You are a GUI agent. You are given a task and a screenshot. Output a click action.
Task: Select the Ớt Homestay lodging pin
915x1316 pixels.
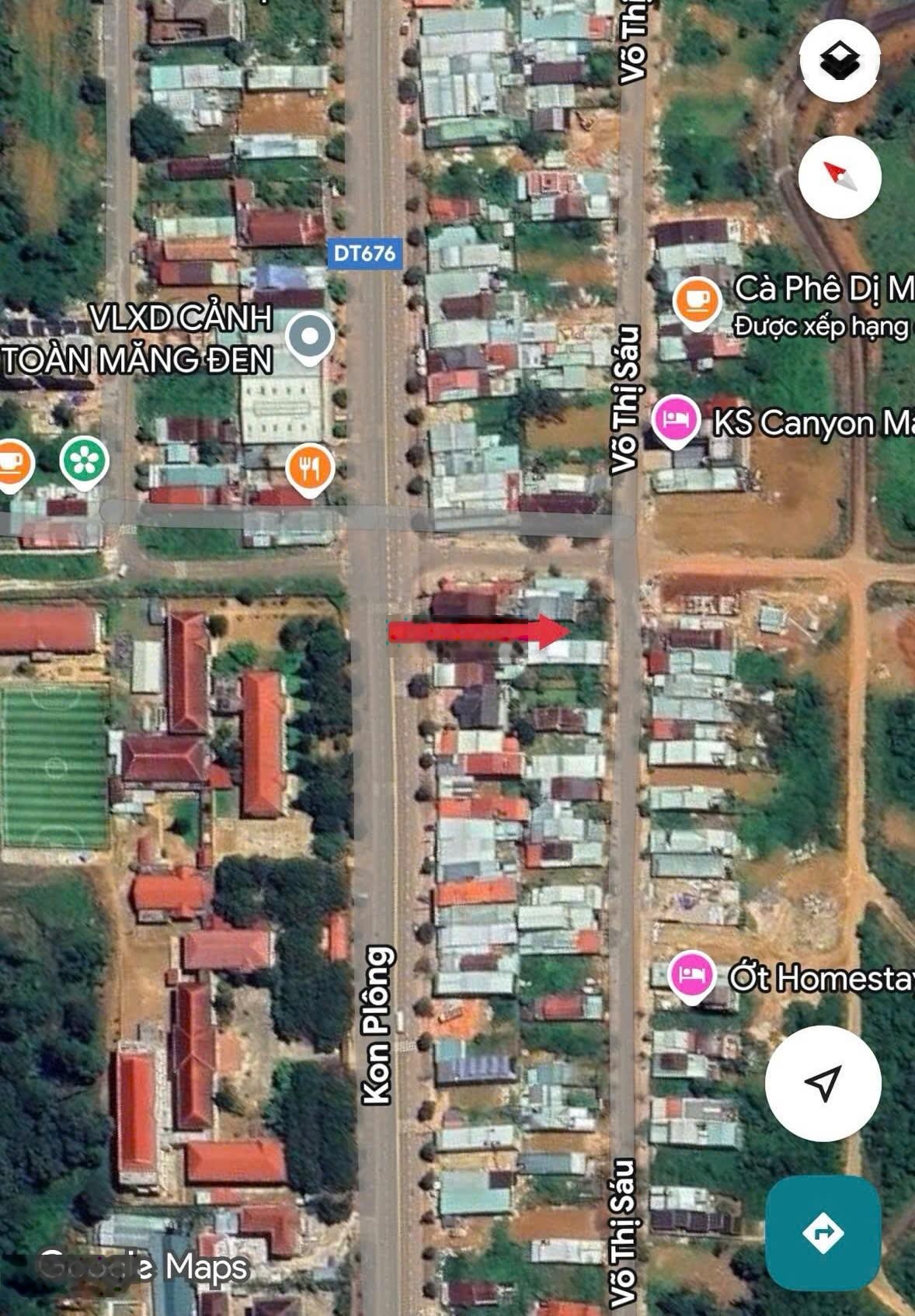point(691,974)
